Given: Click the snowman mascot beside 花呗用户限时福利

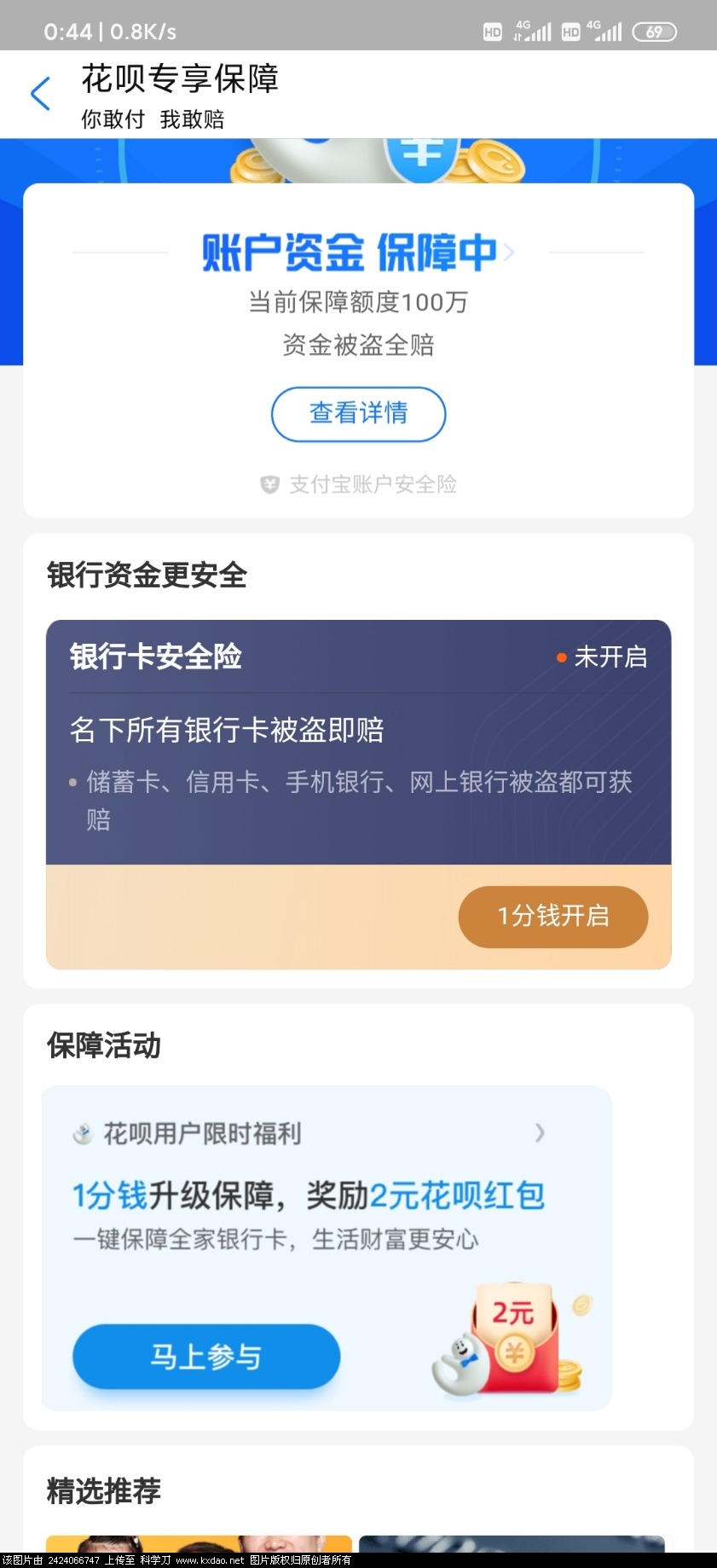Looking at the screenshot, I should click(x=82, y=1133).
